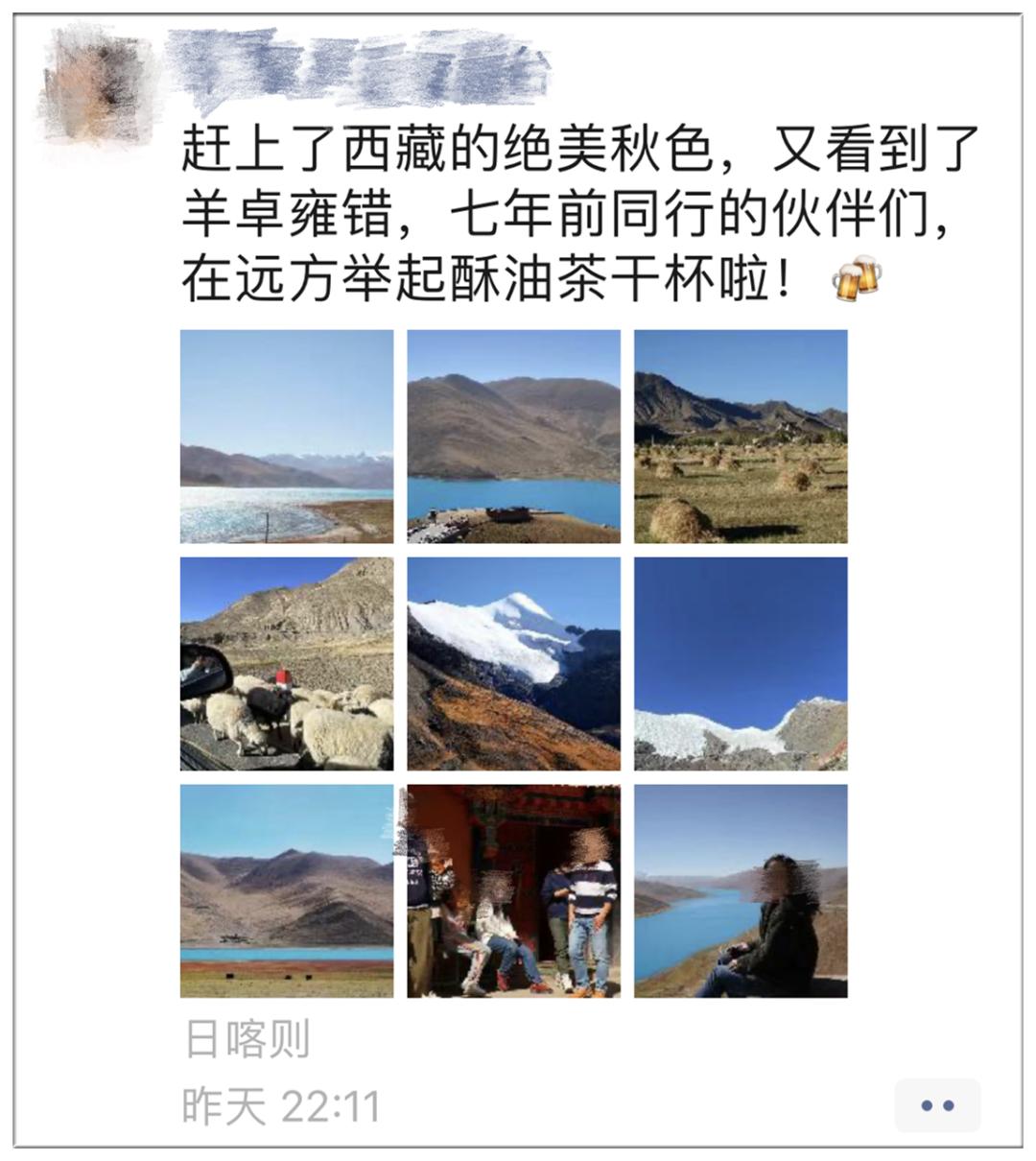Open the like and comment options button

coord(936,1104)
